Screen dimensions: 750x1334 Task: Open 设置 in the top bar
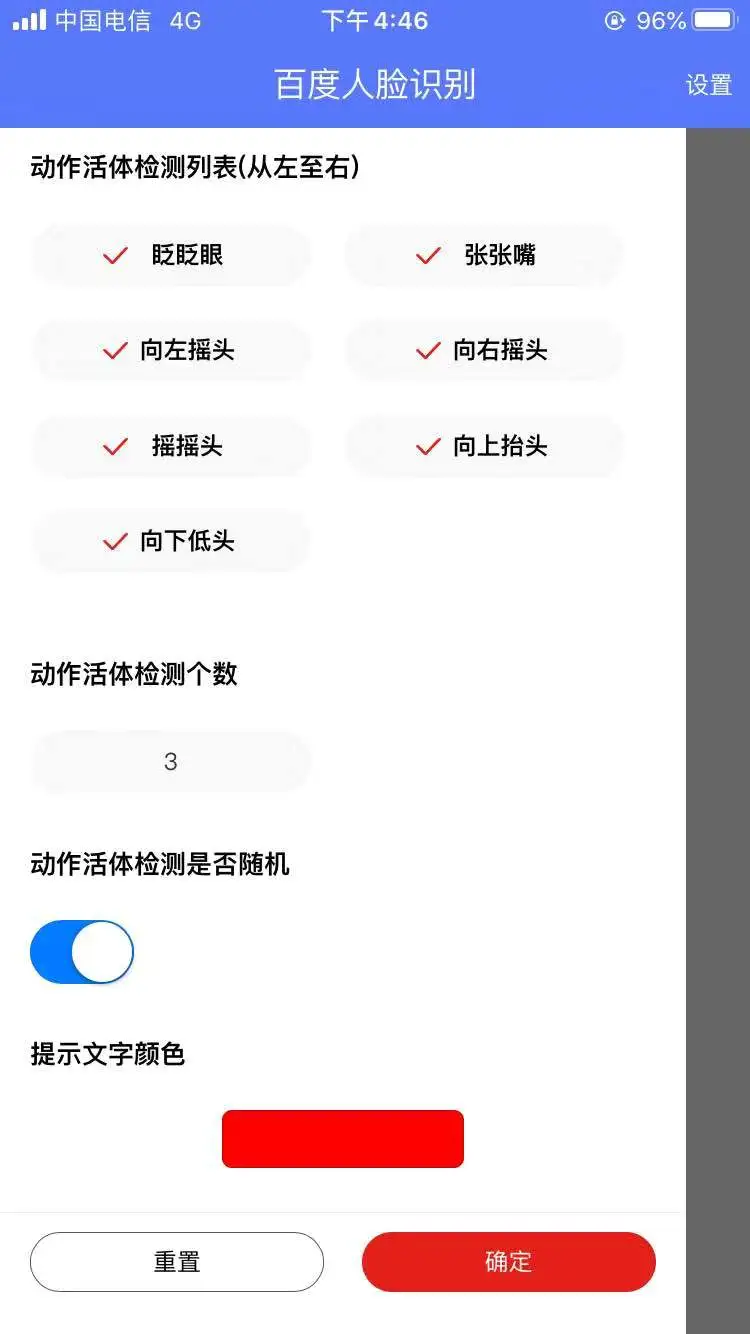(x=709, y=85)
